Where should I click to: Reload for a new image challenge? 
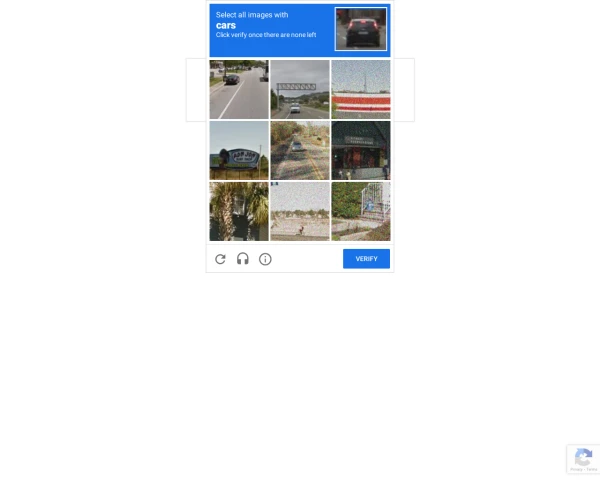(220, 259)
